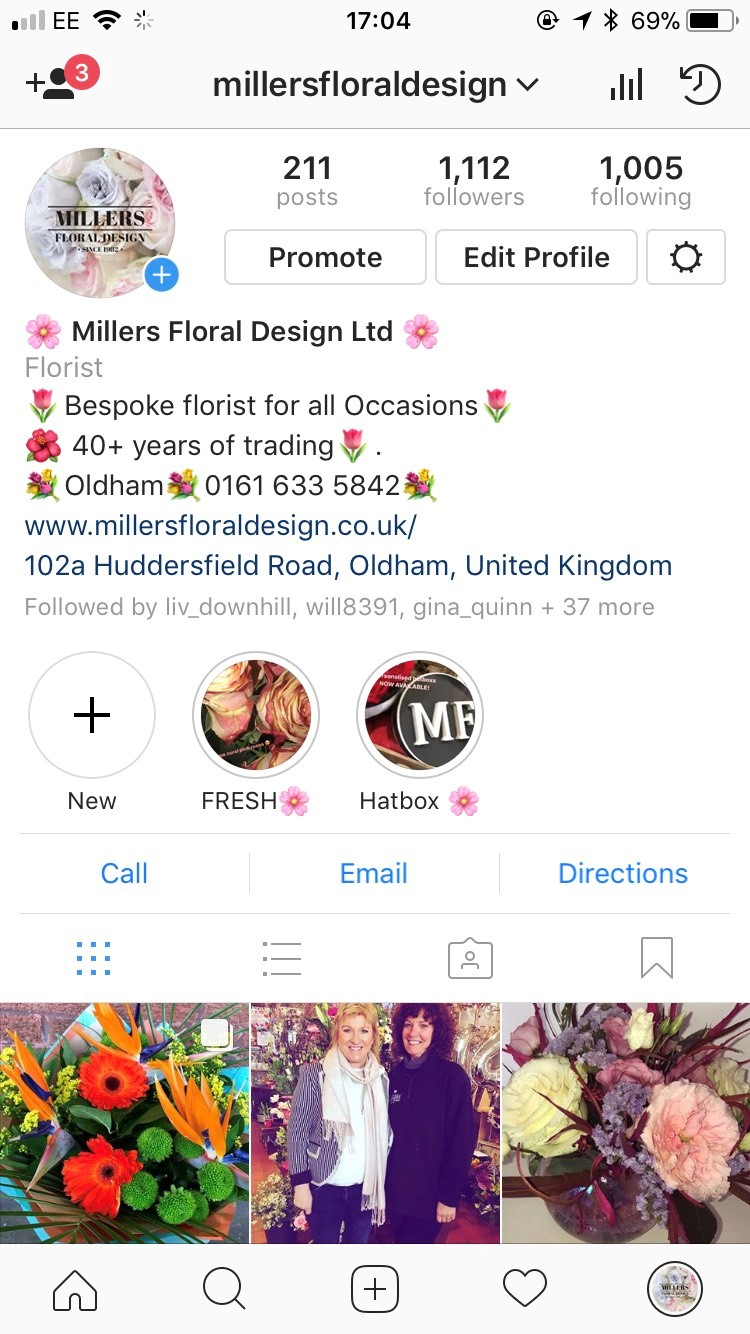Open Edit Profile
Screen dimensions: 750x1334
536,257
